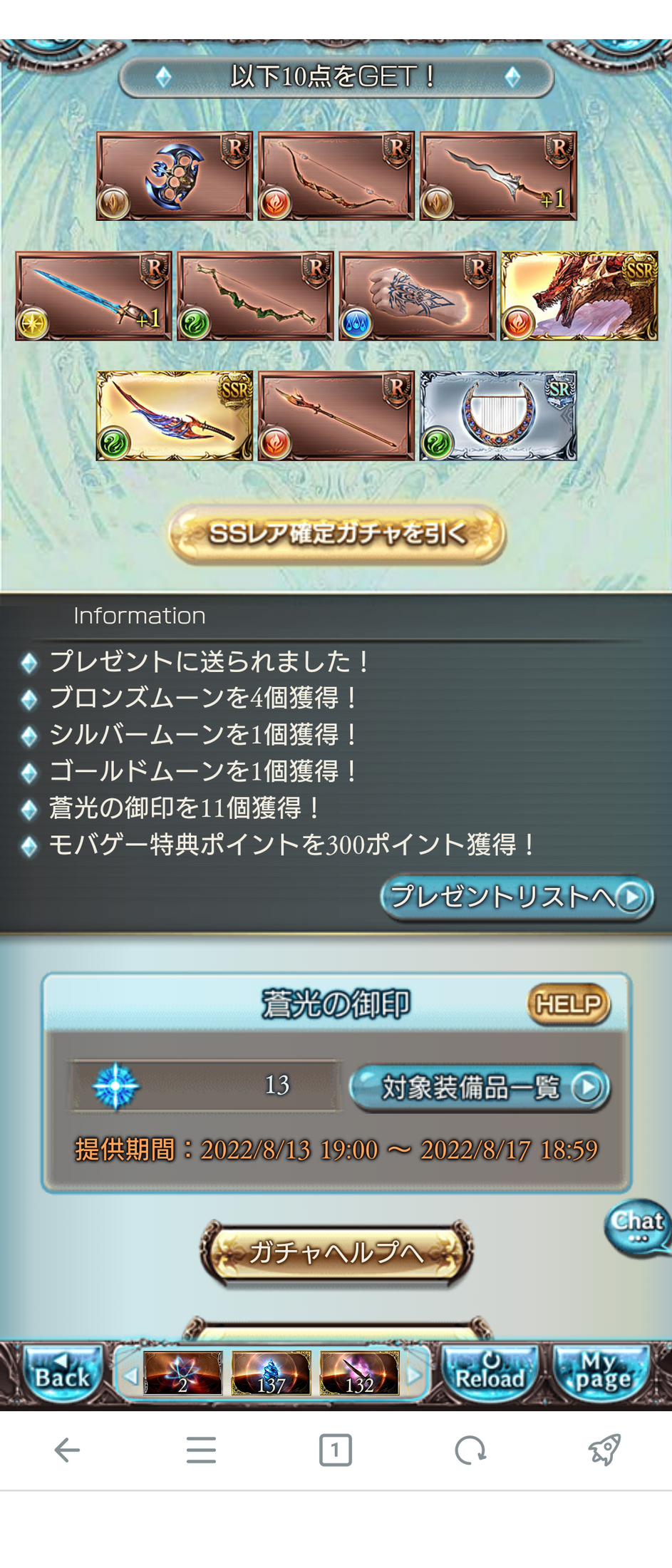
Task: Select the shortcut item showing 137
Action: tap(272, 1374)
